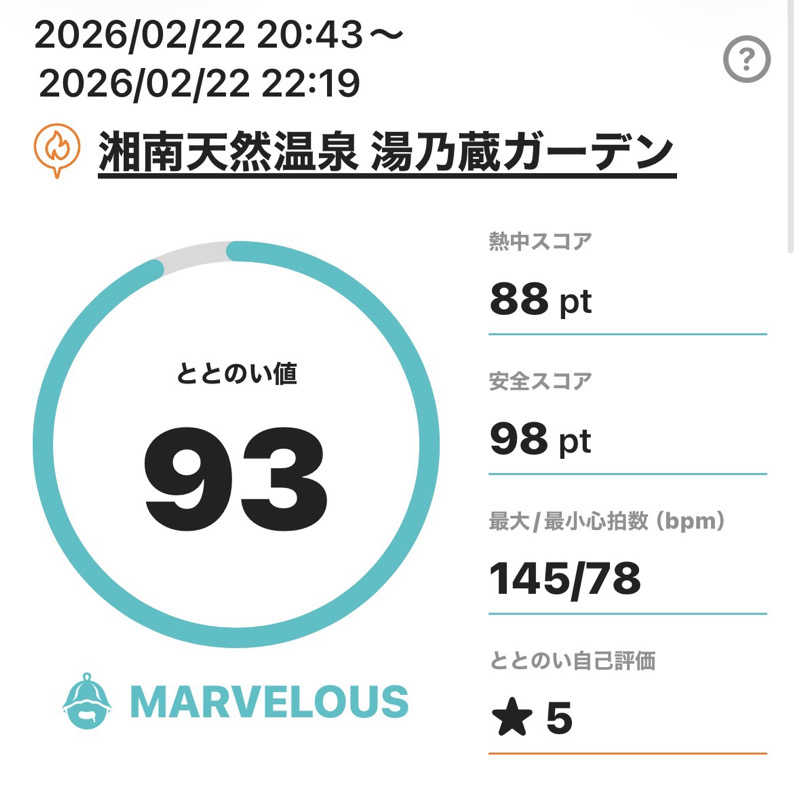This screenshot has height=788, width=800.
Task: Open the 湘南天然温泉 湯乃蔵ガーデン facility link
Action: (386, 153)
